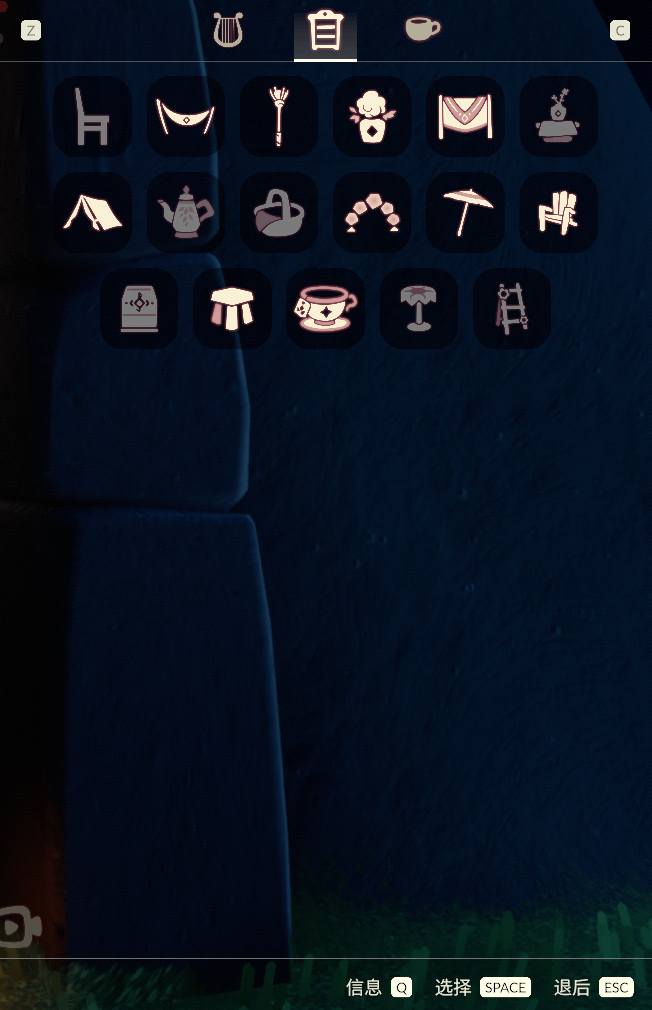Confirm with the 选择 button
The image size is (652, 1010).
(482, 987)
